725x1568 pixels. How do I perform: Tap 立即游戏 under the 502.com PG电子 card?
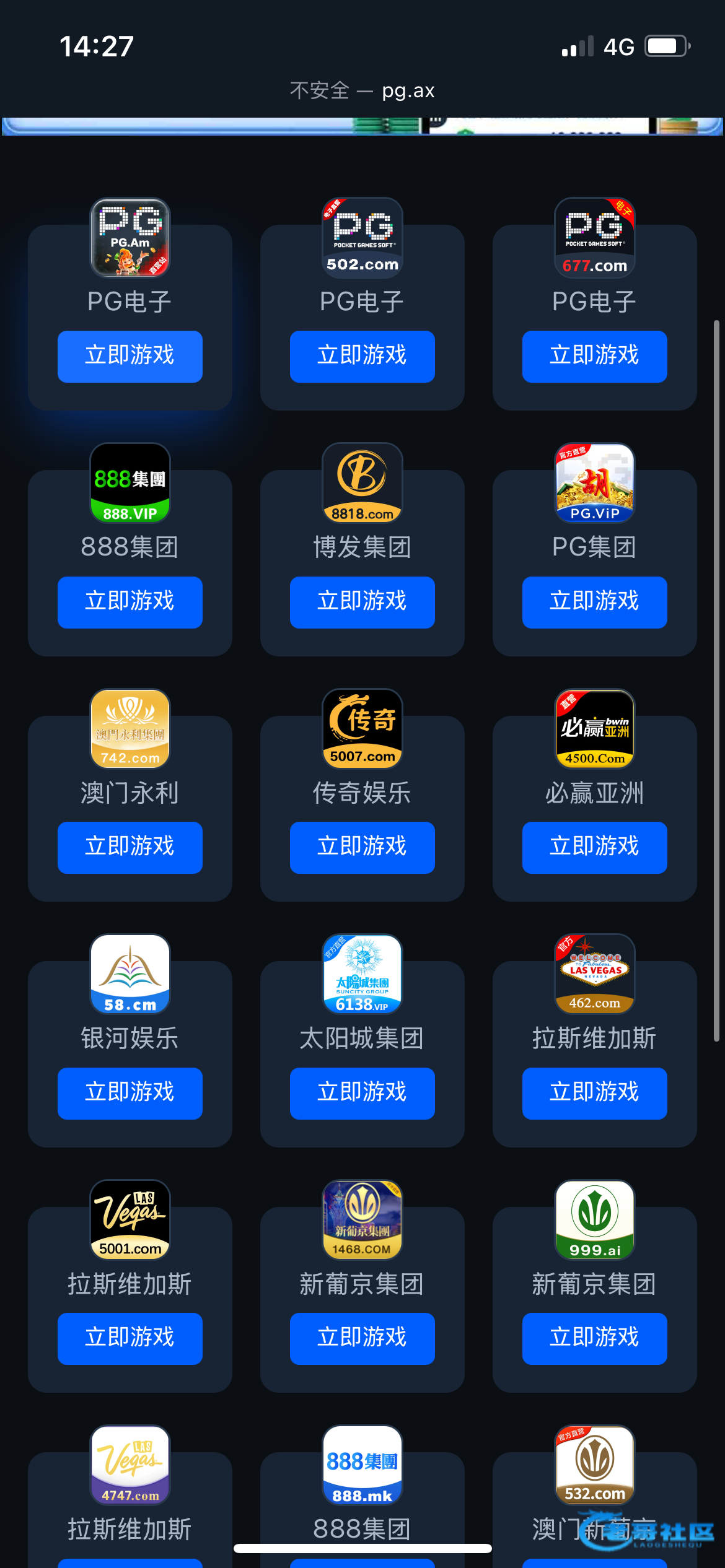[x=362, y=356]
